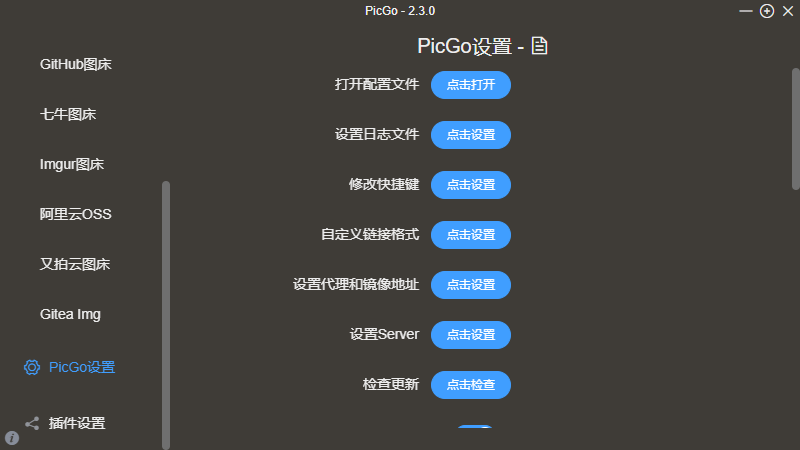
Task: Open the document icon beside PicGo设置 title
Action: pos(540,46)
